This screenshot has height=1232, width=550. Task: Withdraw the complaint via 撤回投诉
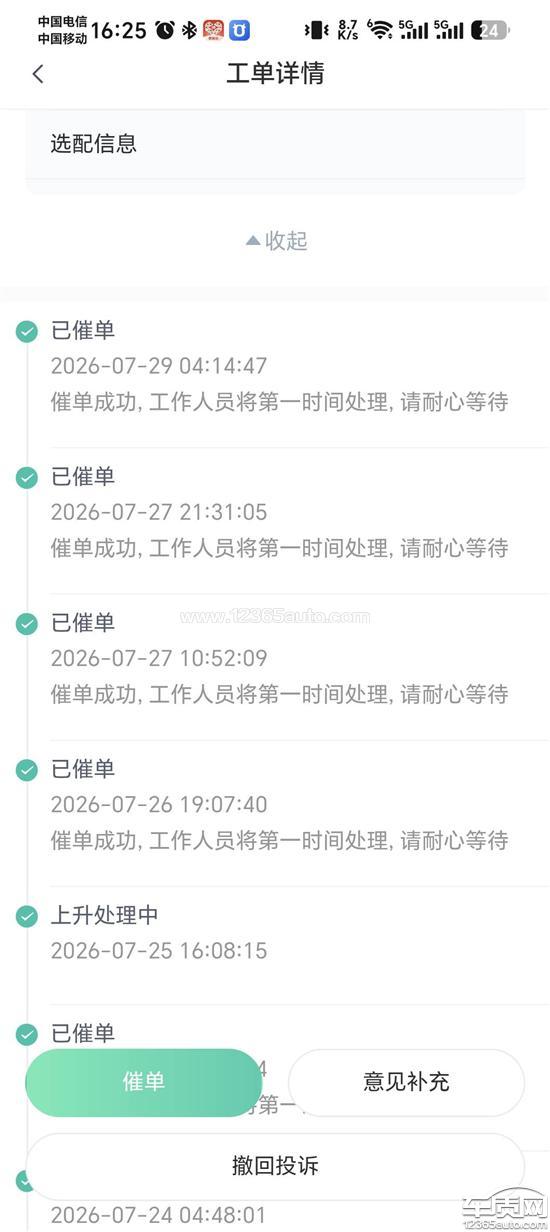pyautogui.click(x=275, y=1166)
